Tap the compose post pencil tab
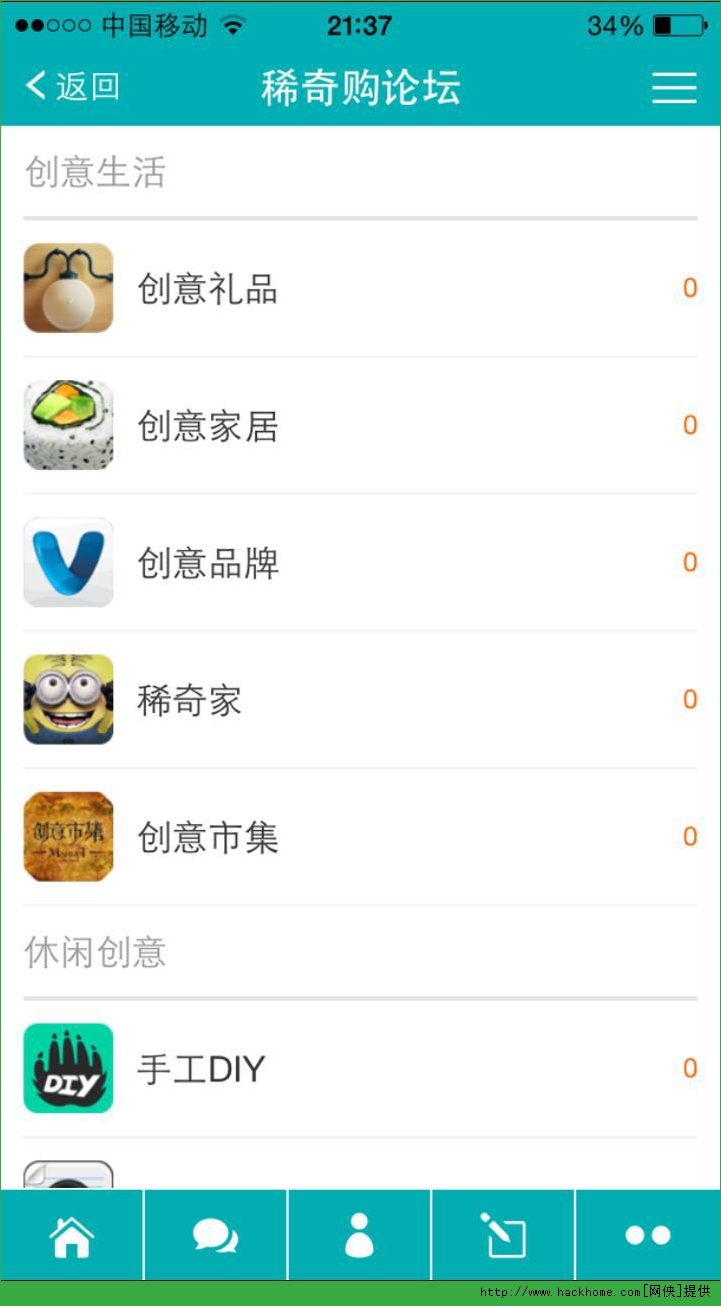The height and width of the screenshot is (1306, 721). point(503,1236)
